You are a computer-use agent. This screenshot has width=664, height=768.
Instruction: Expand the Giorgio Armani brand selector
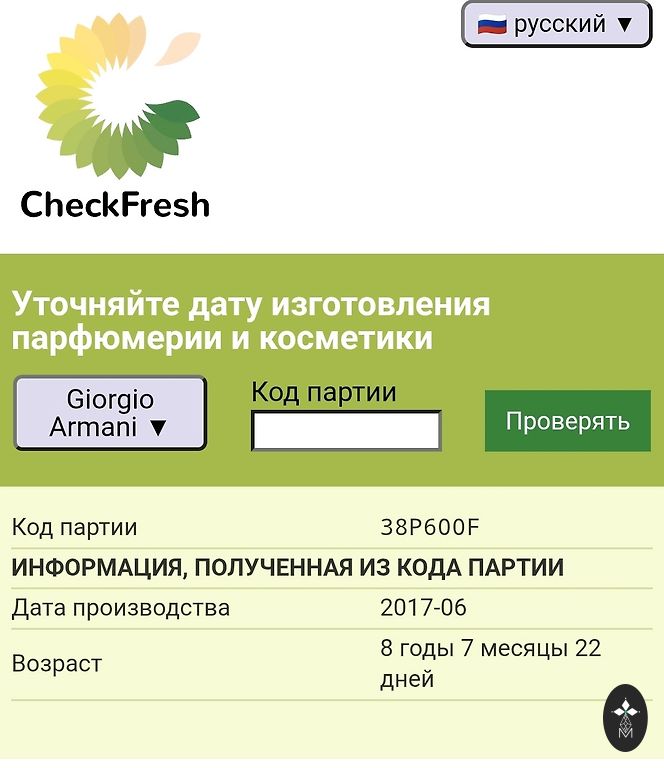pos(110,413)
